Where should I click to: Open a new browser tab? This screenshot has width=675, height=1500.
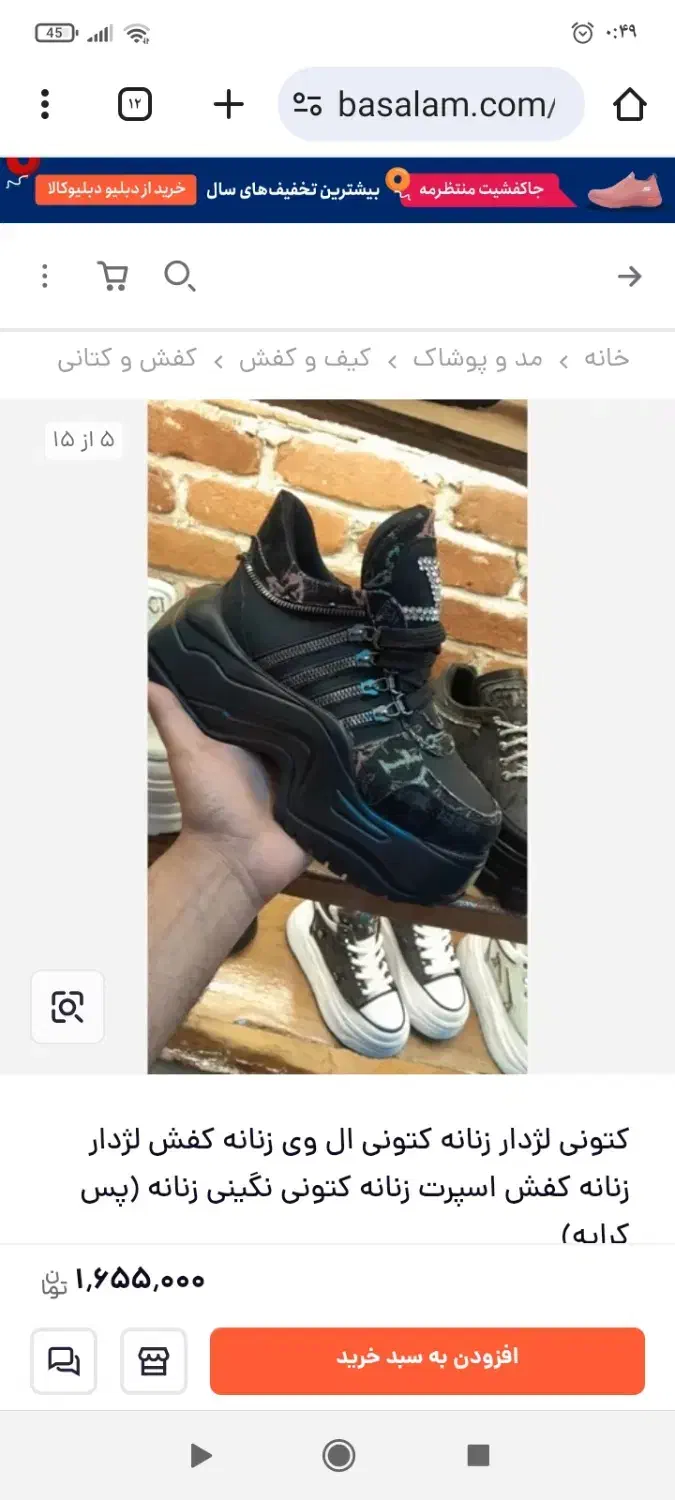[229, 104]
